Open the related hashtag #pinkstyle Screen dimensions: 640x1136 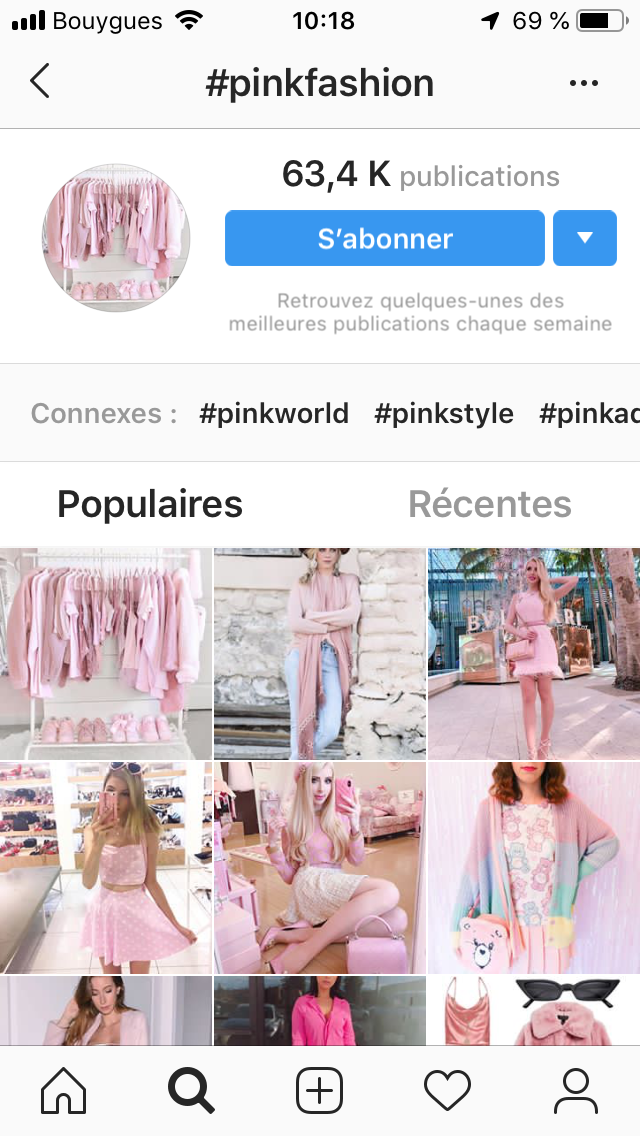pyautogui.click(x=444, y=413)
